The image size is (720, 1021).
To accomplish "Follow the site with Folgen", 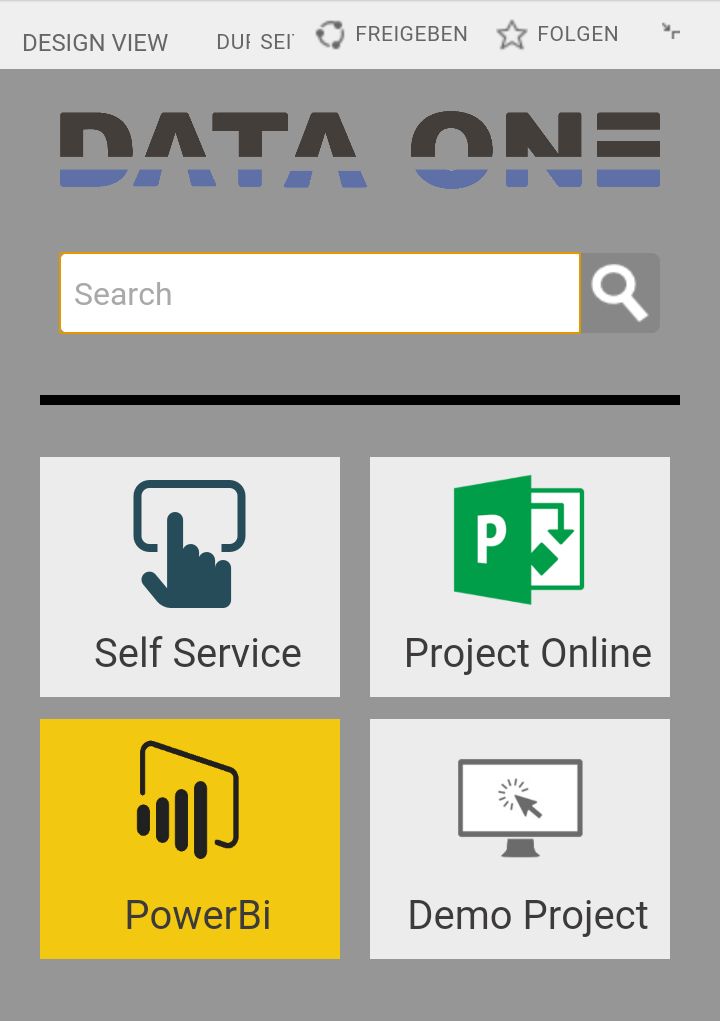I will coord(558,35).
